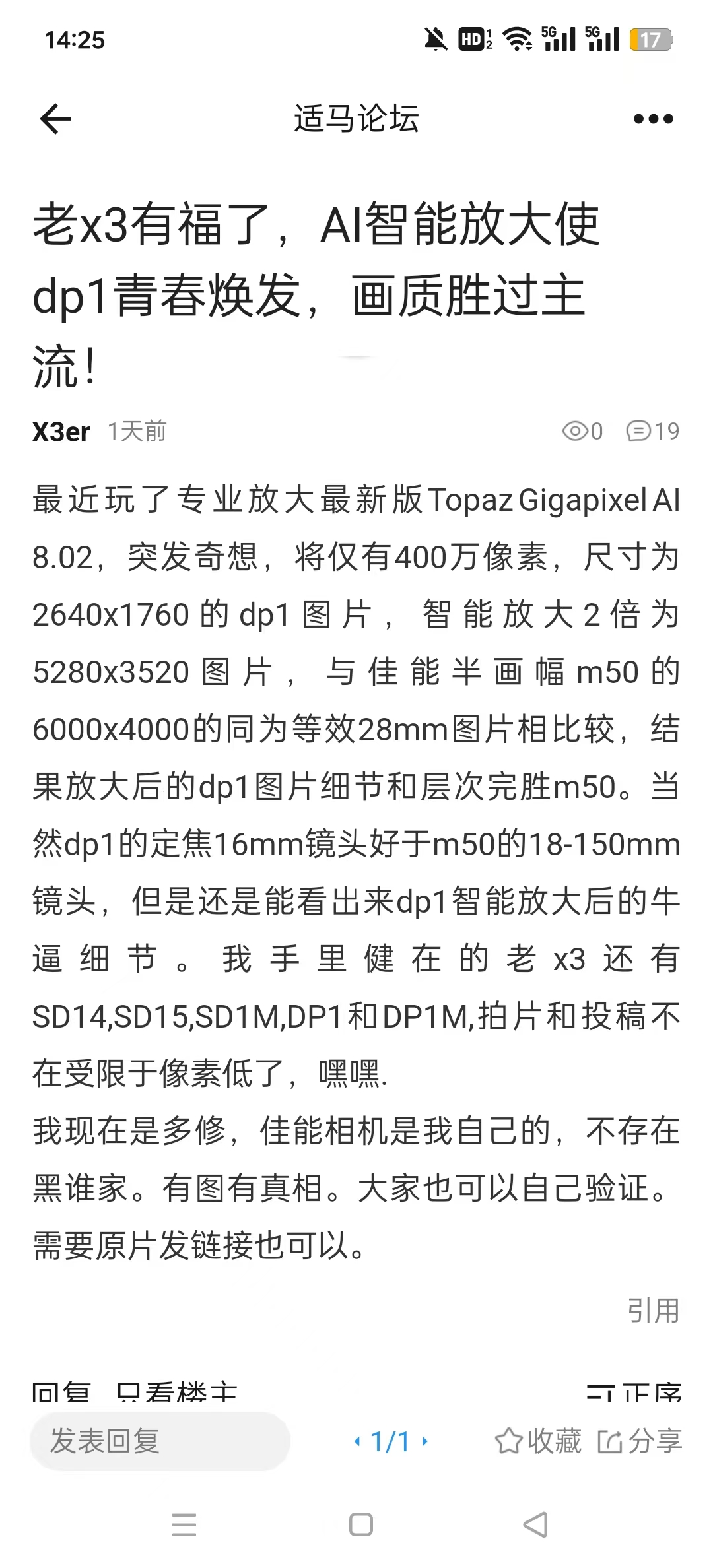Go to next page with right arrow
The image size is (713, 1568).
coord(425,1442)
